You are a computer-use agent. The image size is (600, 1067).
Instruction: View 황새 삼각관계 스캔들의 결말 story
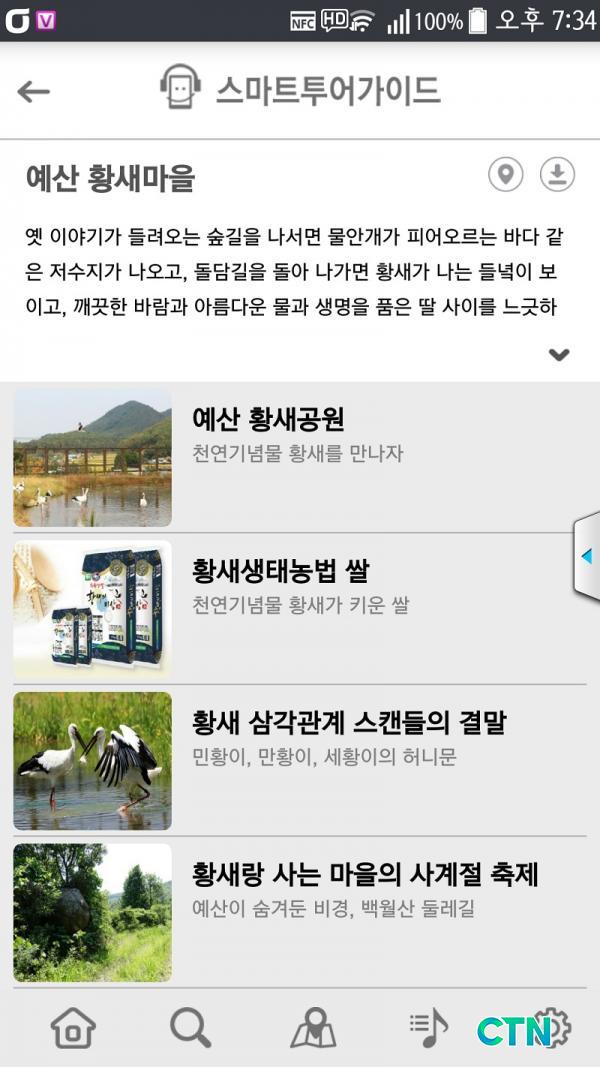point(300,760)
